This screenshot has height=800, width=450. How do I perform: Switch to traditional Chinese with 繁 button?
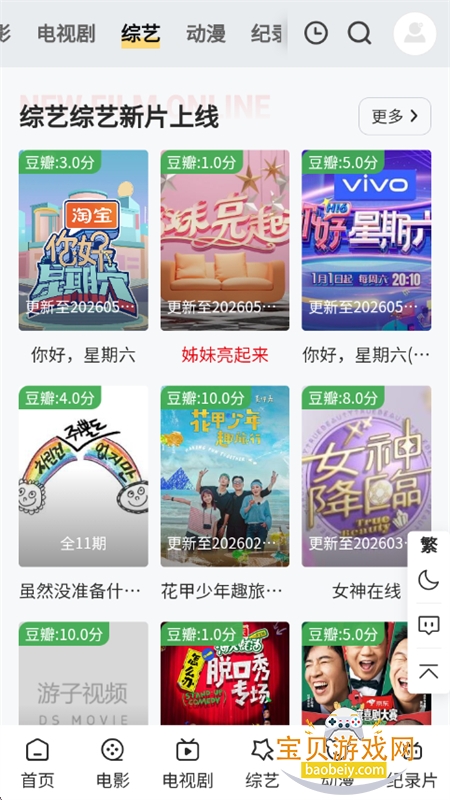[x=429, y=546]
